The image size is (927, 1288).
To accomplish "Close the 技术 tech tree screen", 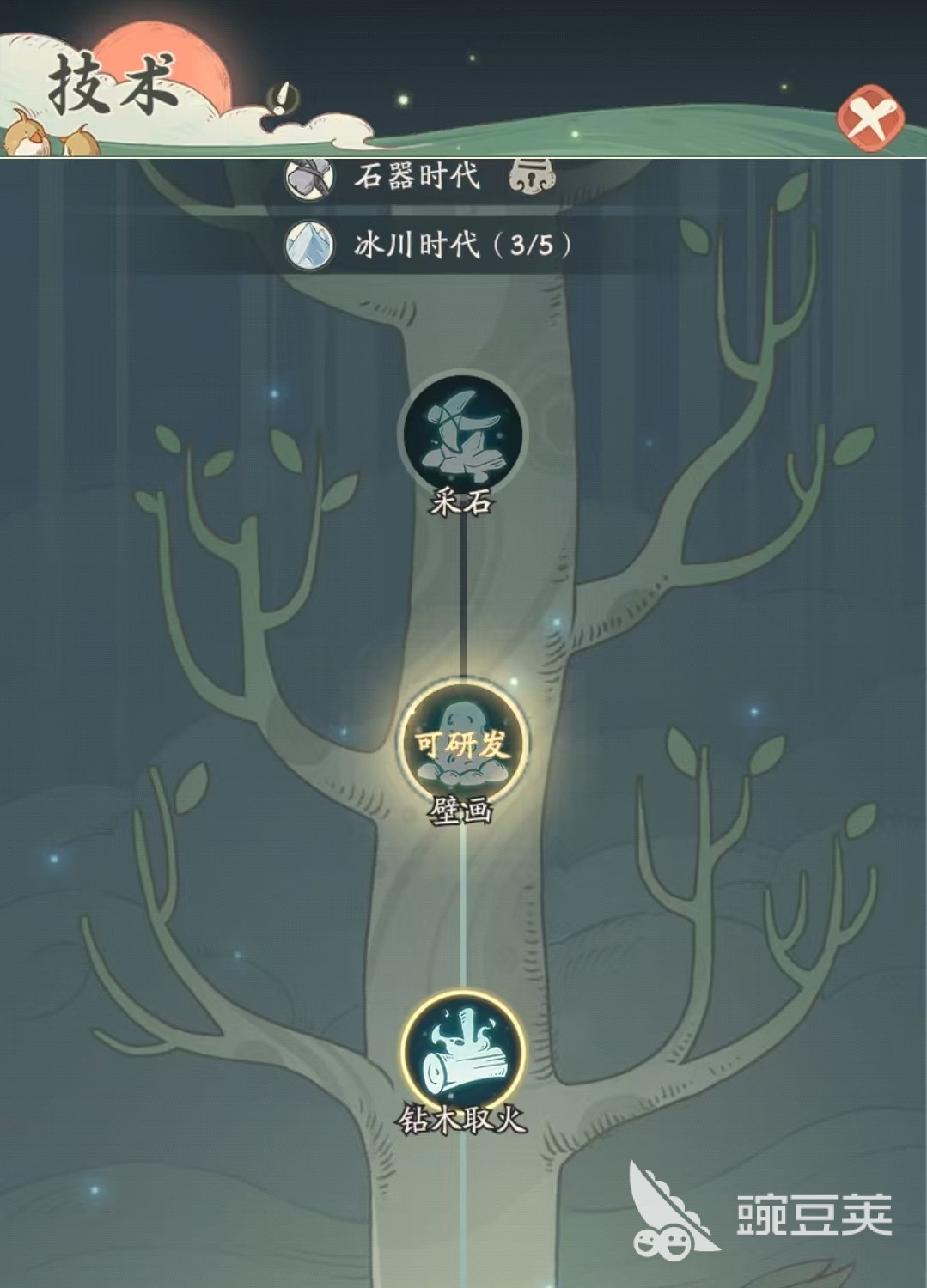I will tap(870, 119).
